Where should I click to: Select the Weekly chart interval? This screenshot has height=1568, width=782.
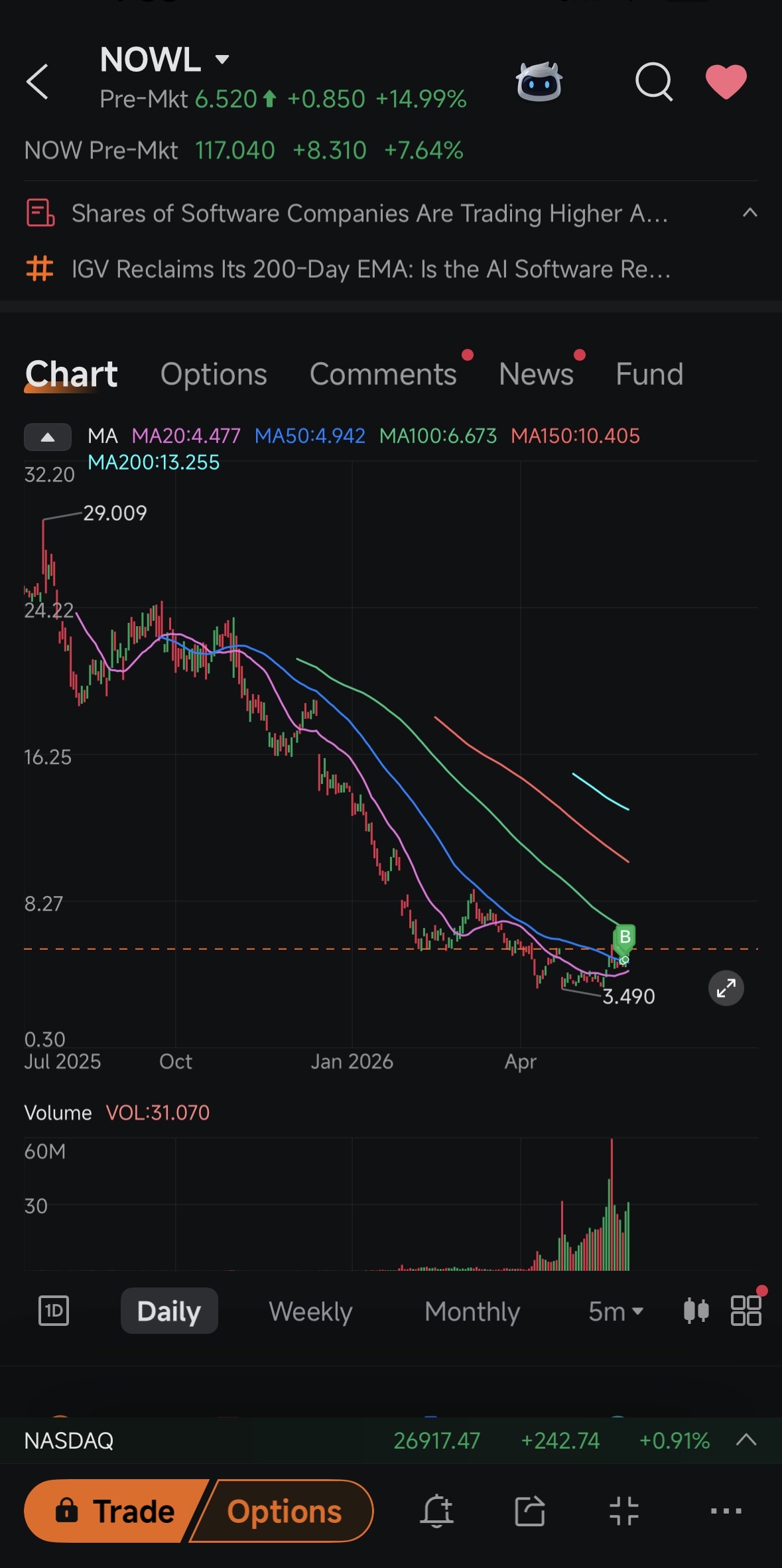tap(310, 1311)
